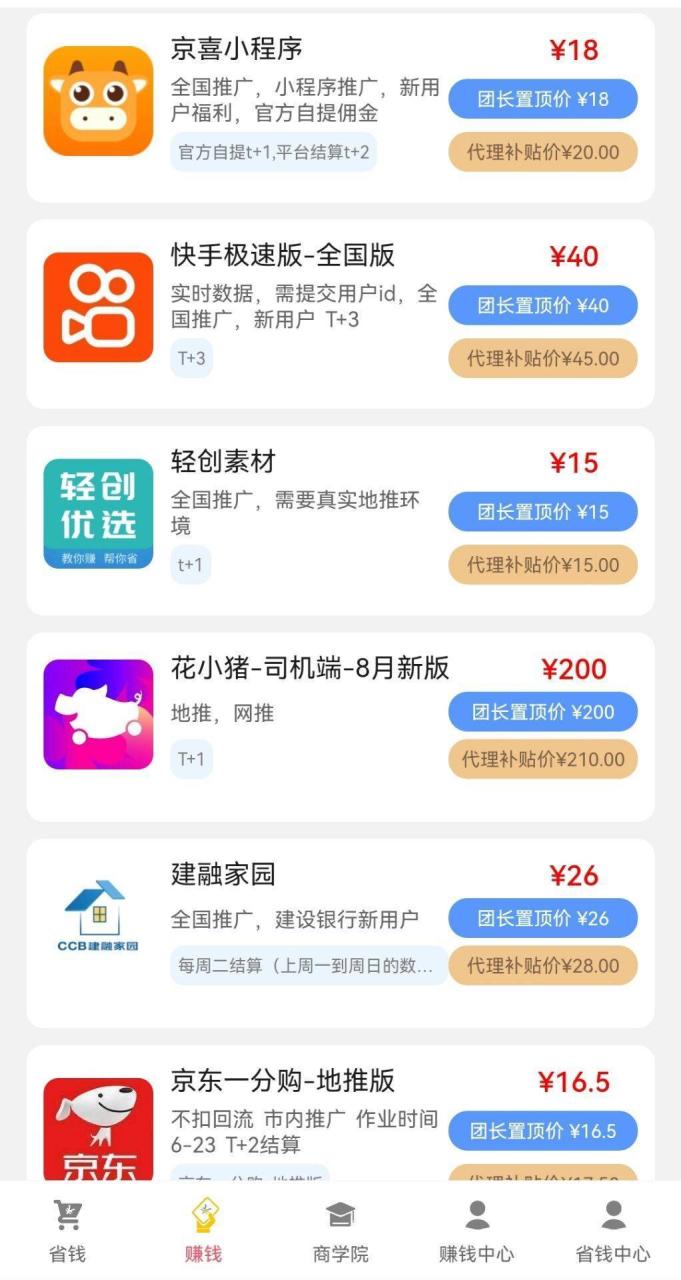Tap 代理补贴价¥45.00 button
The height and width of the screenshot is (1280, 681).
[x=542, y=358]
